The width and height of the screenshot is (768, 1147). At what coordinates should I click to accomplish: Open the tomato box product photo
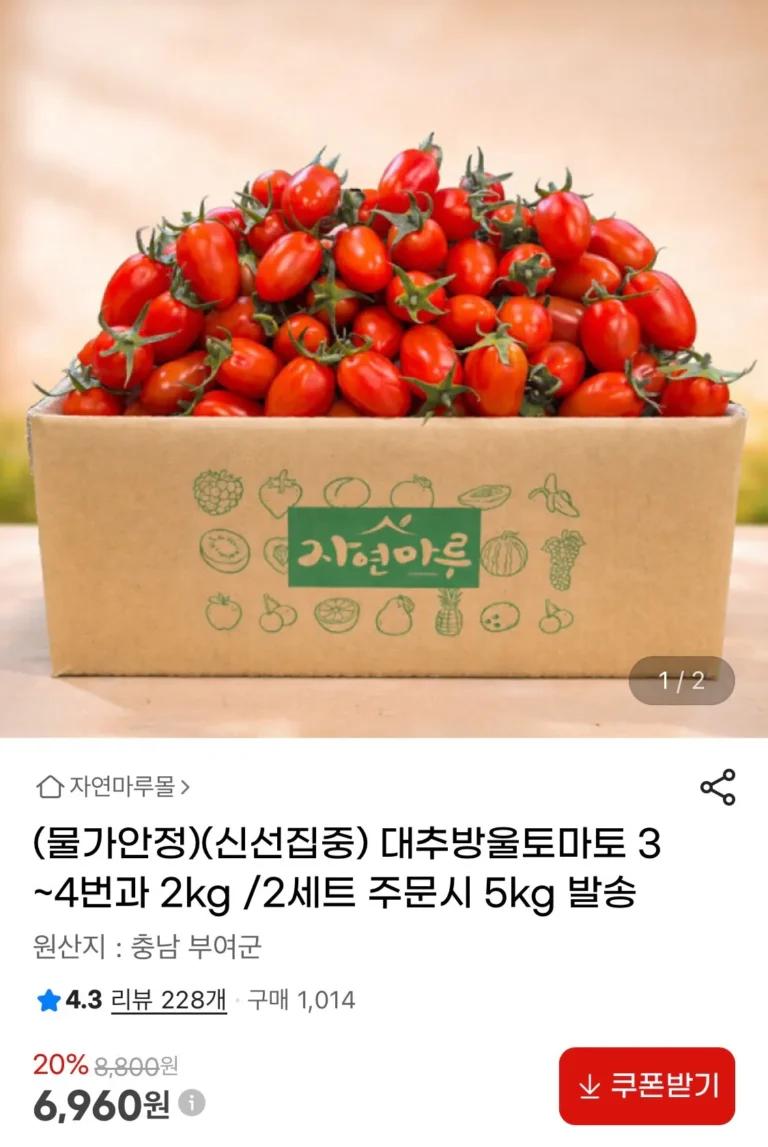pyautogui.click(x=384, y=400)
